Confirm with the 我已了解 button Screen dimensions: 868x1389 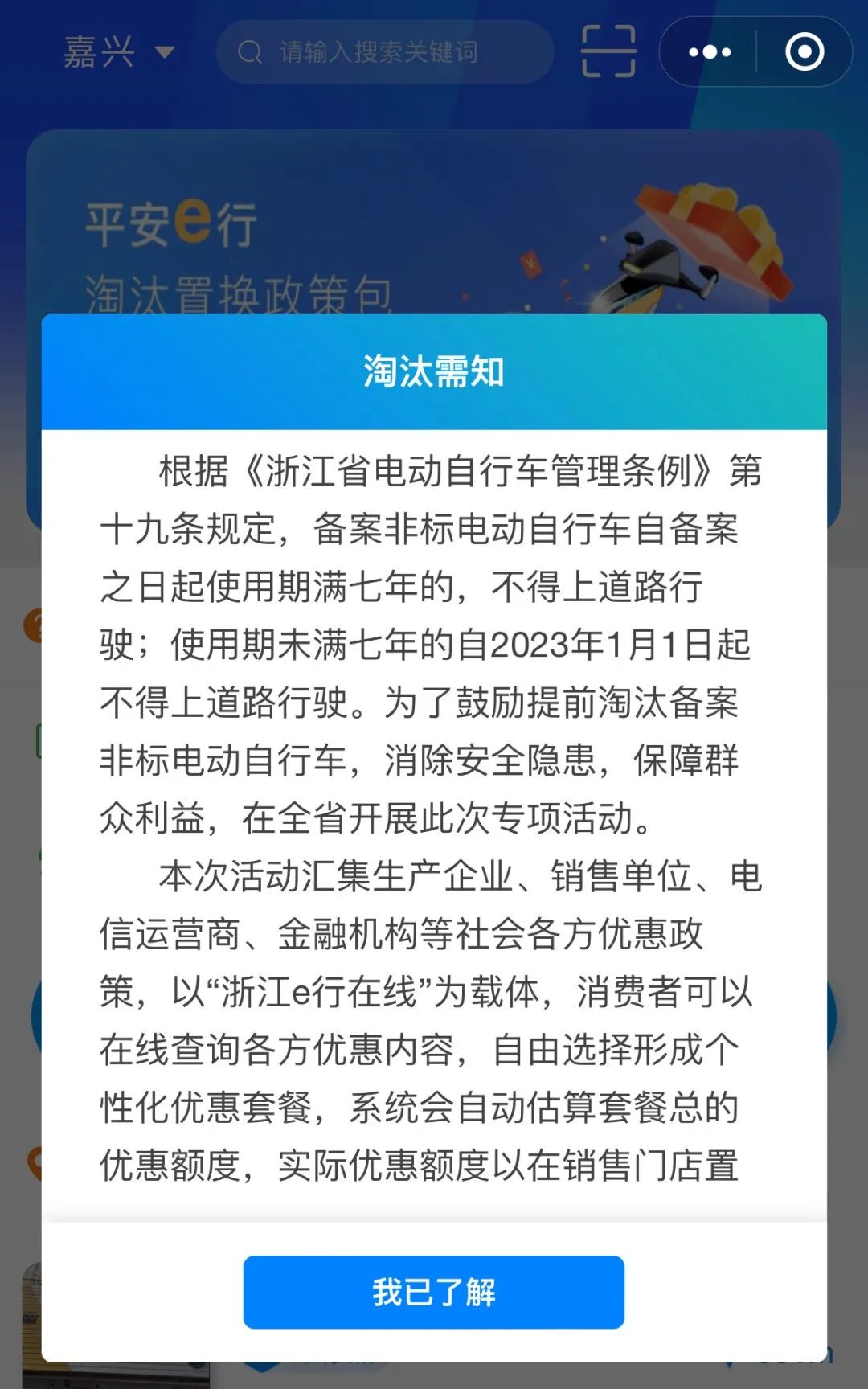point(433,1292)
